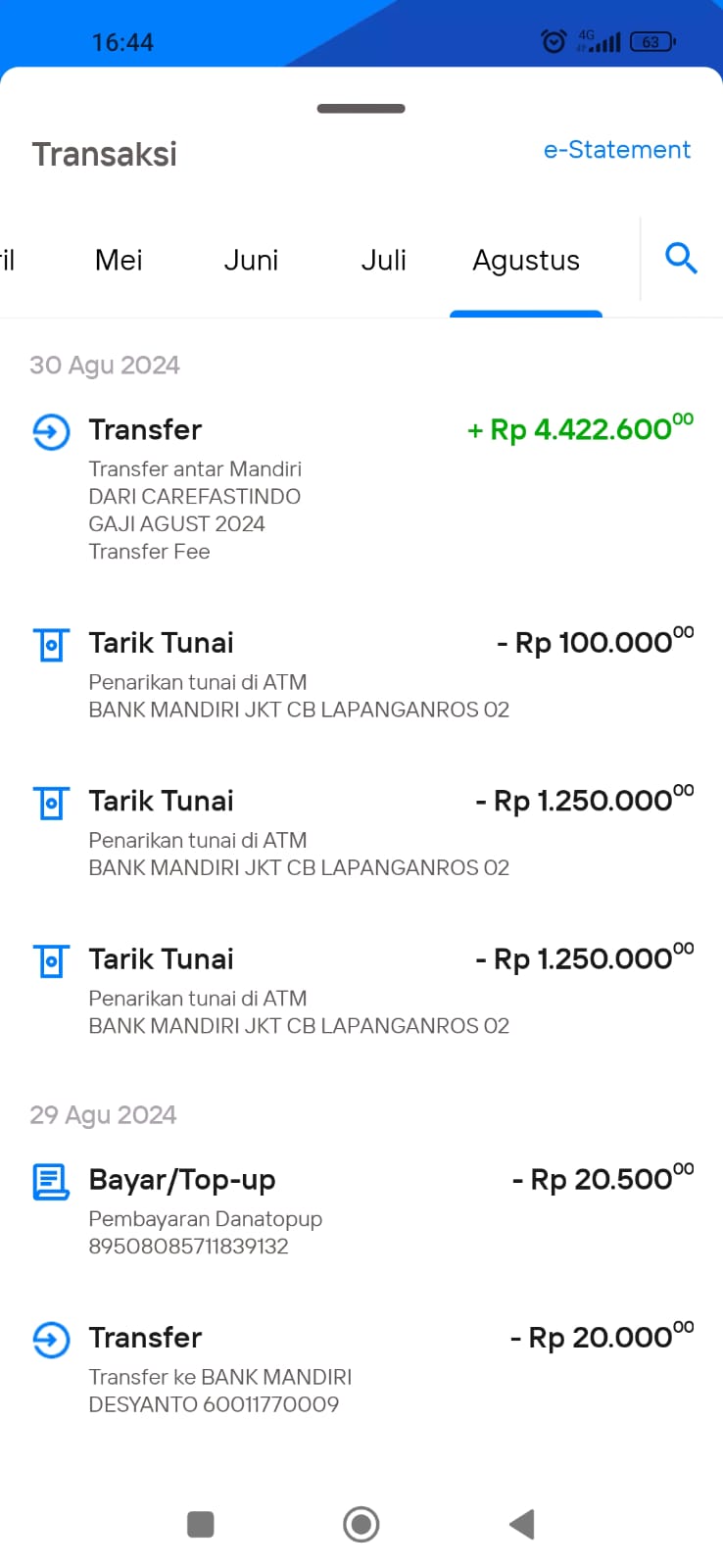Open the transfer to DESYANTO transaction

(361, 1369)
